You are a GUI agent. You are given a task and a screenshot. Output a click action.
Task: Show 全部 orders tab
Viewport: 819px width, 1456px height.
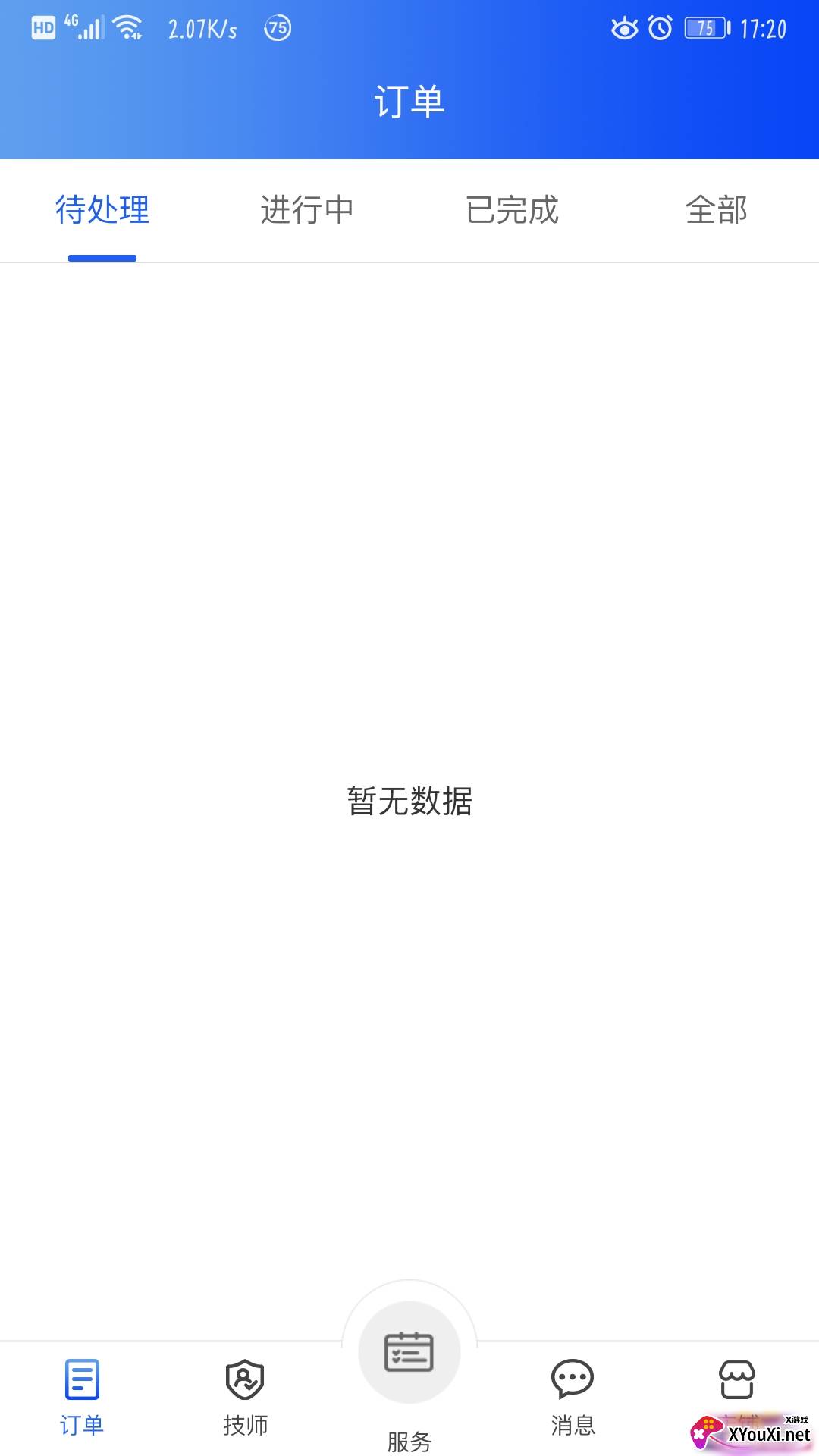717,210
